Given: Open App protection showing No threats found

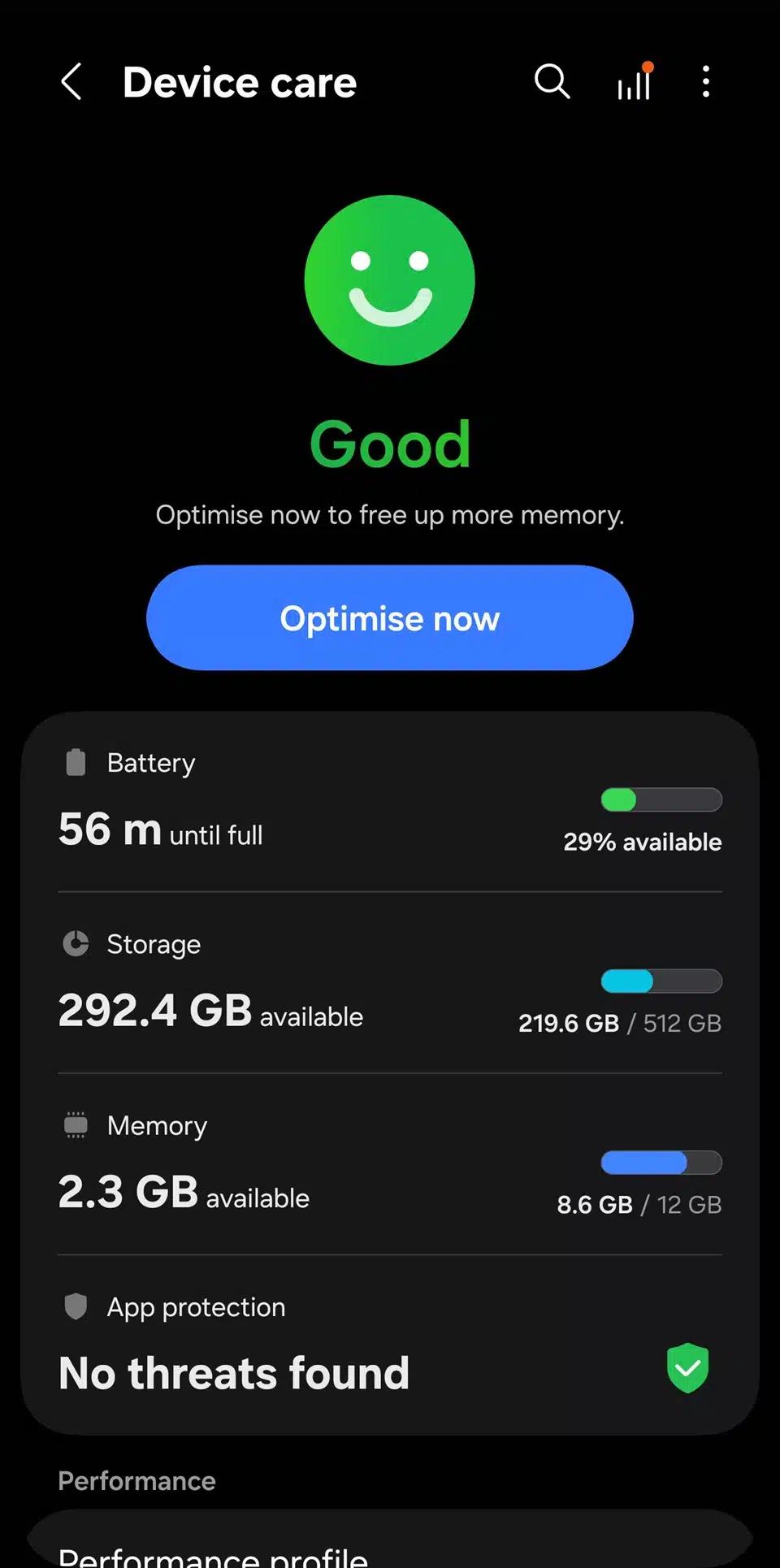Looking at the screenshot, I should click(390, 1345).
